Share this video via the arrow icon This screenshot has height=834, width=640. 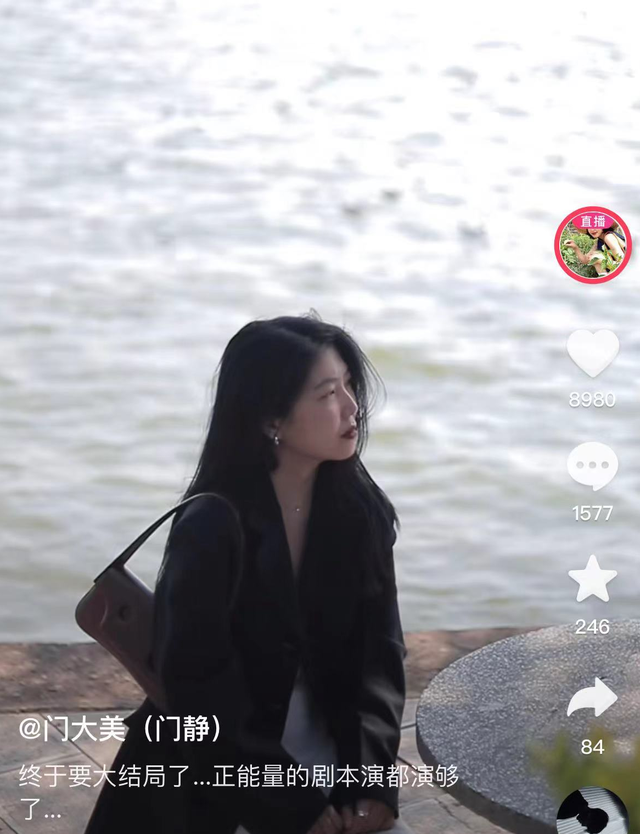click(x=593, y=699)
